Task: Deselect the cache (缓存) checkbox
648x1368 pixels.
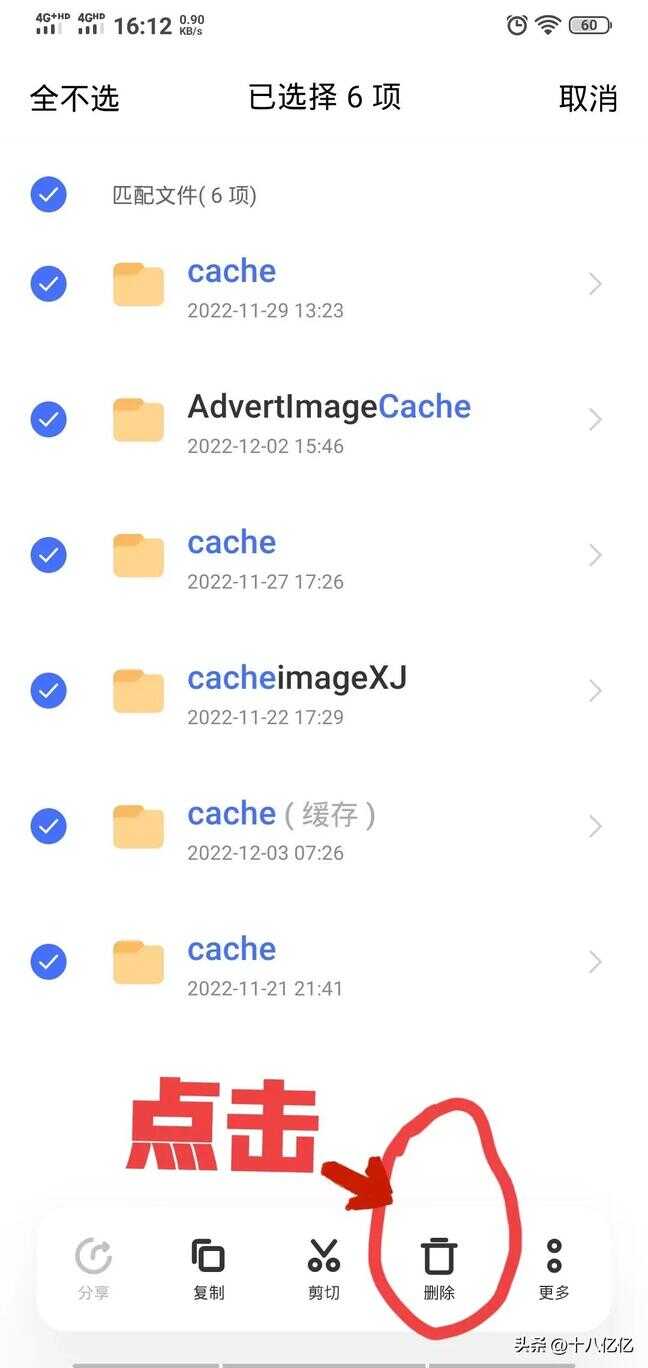Action: (x=48, y=827)
